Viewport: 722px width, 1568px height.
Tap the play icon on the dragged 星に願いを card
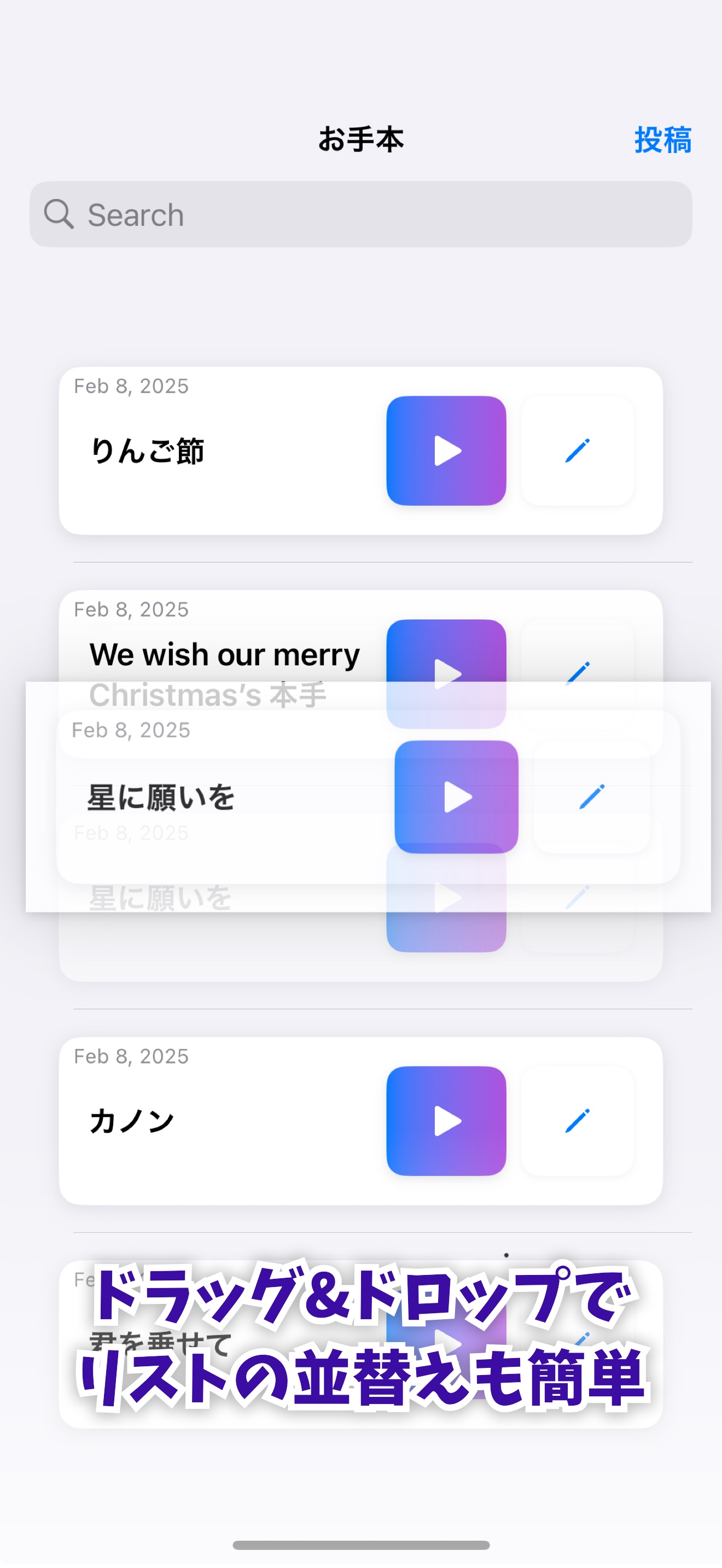point(456,798)
